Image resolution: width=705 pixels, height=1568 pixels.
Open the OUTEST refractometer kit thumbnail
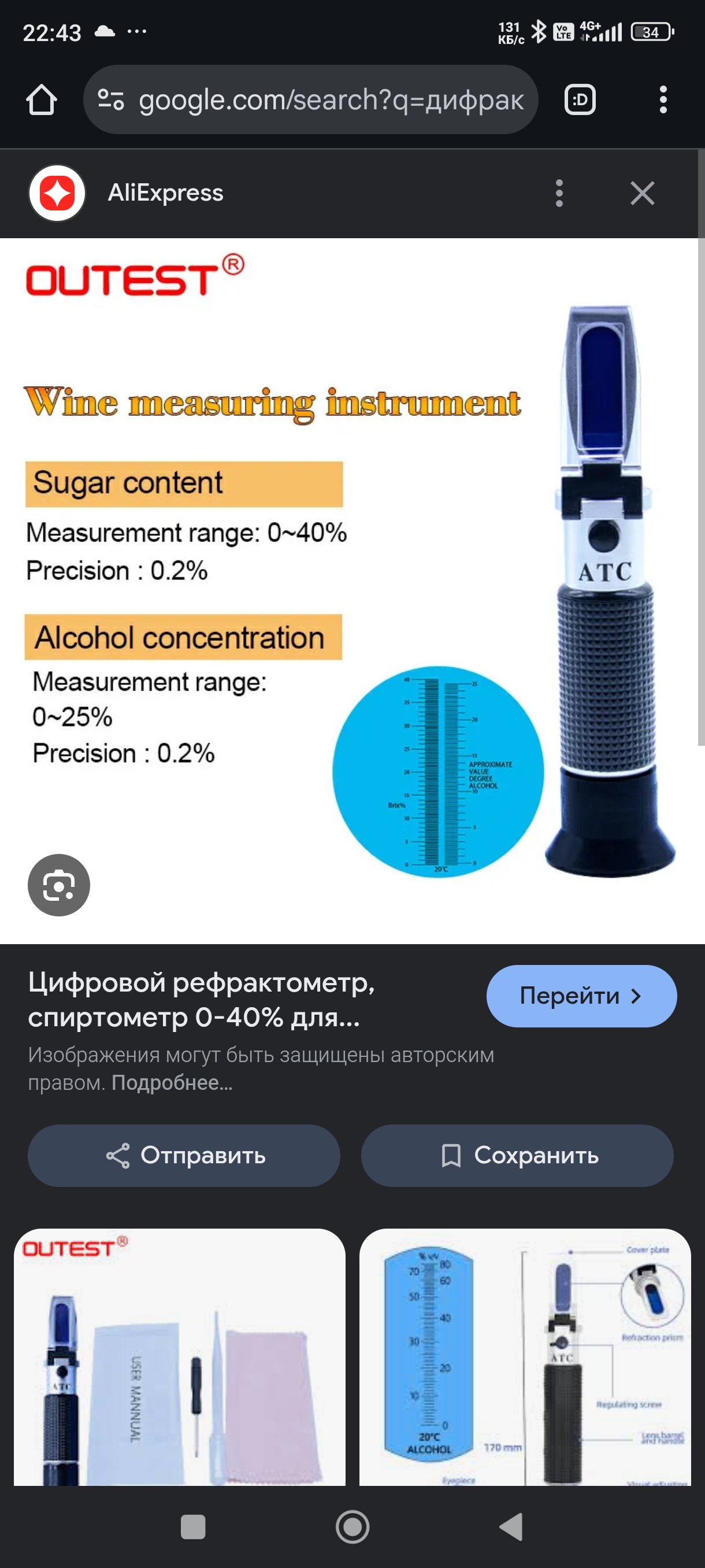coord(180,1357)
